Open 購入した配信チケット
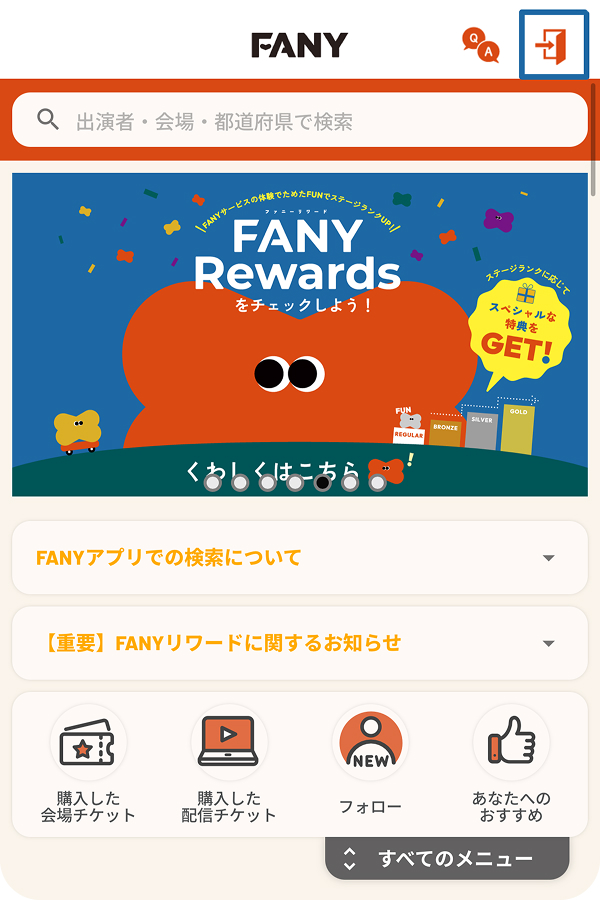The width and height of the screenshot is (600, 900). [229, 765]
